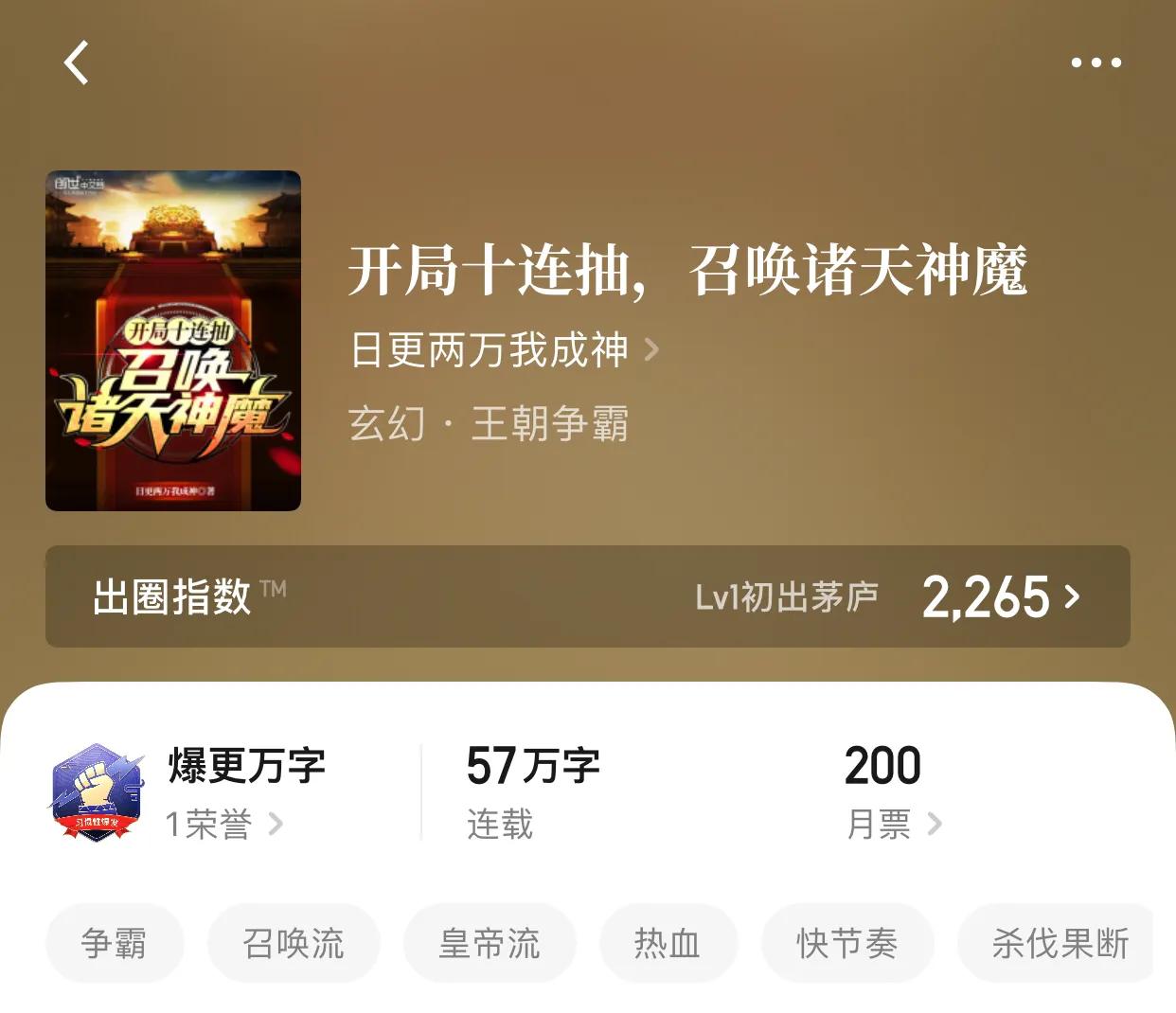This screenshot has width=1176, height=1013.
Task: Choose the 热血 tag chip
Action: (668, 943)
